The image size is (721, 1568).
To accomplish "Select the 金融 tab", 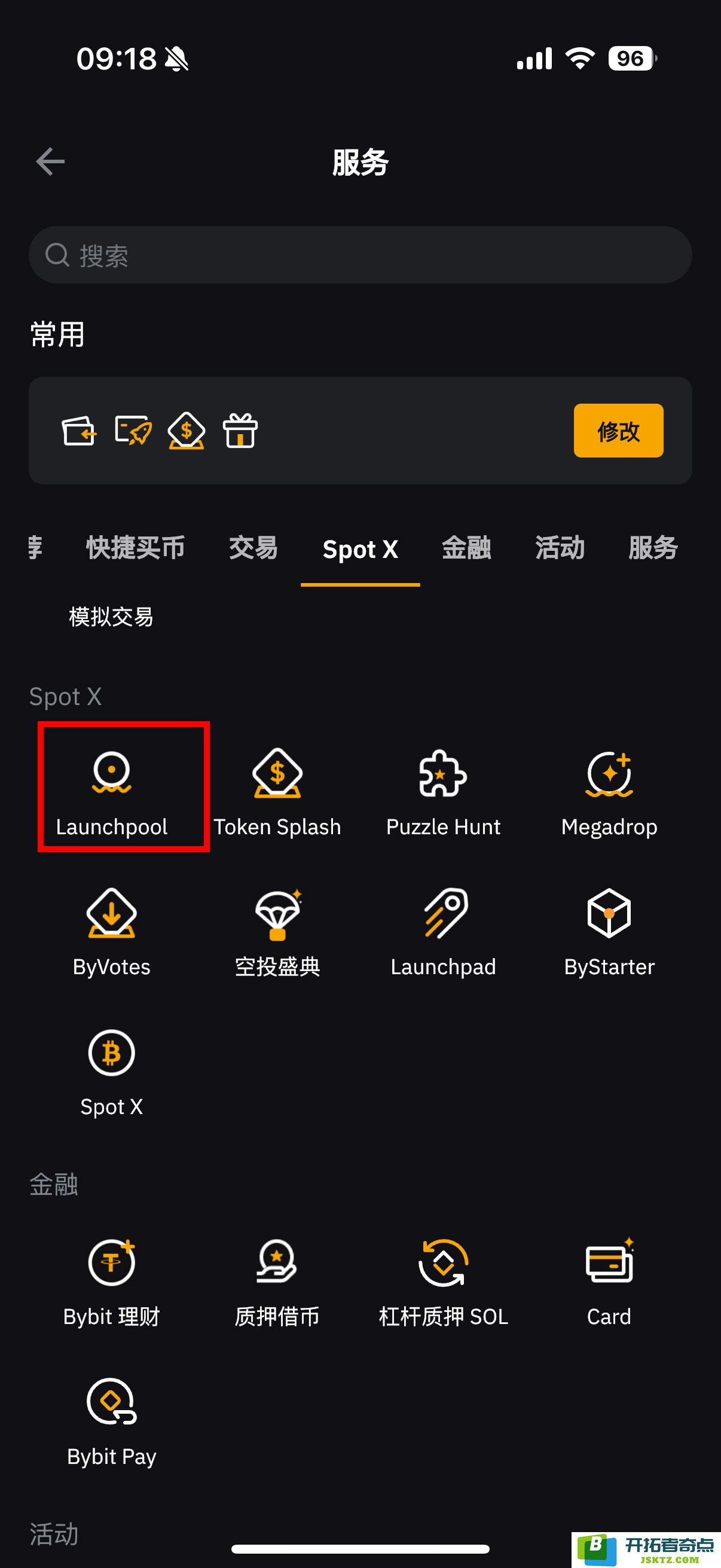I will coord(466,548).
